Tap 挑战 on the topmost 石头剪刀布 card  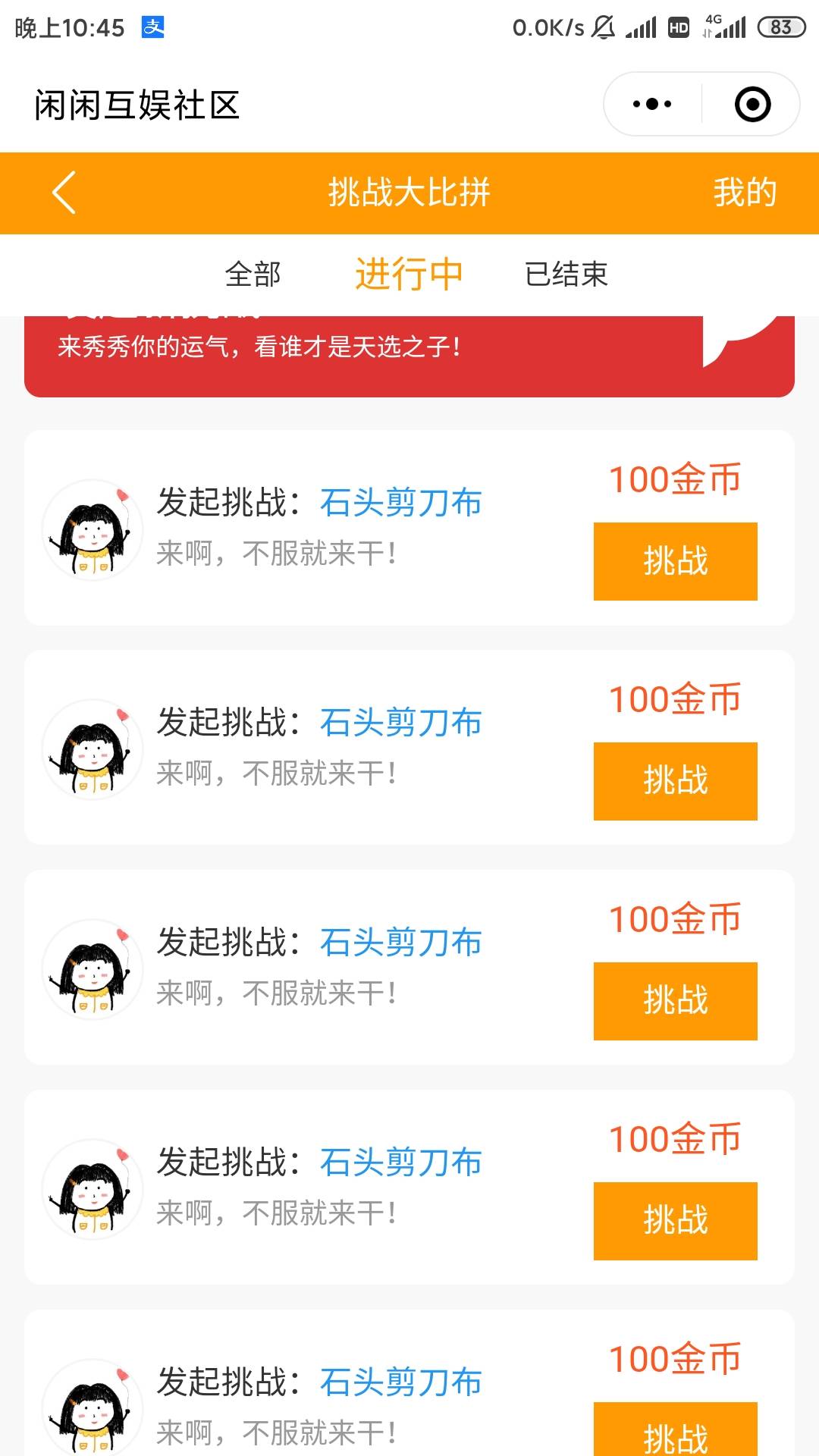point(675,561)
